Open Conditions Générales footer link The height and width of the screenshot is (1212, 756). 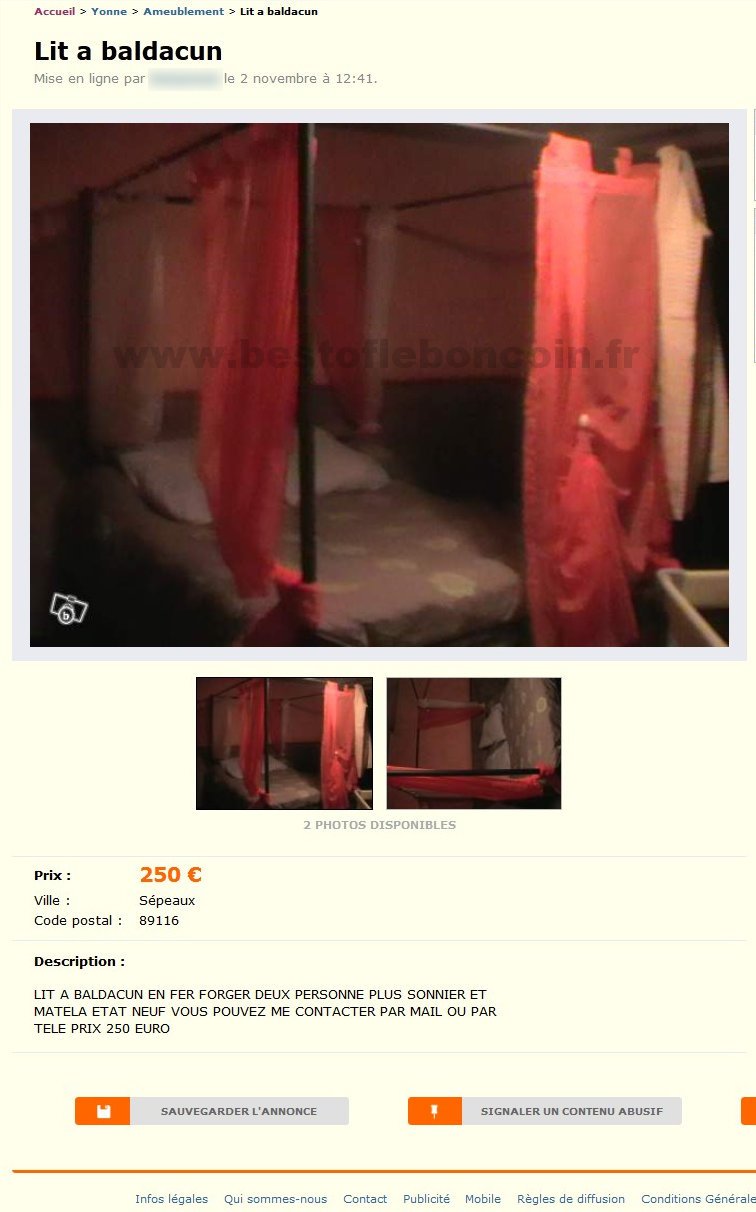click(x=698, y=1199)
